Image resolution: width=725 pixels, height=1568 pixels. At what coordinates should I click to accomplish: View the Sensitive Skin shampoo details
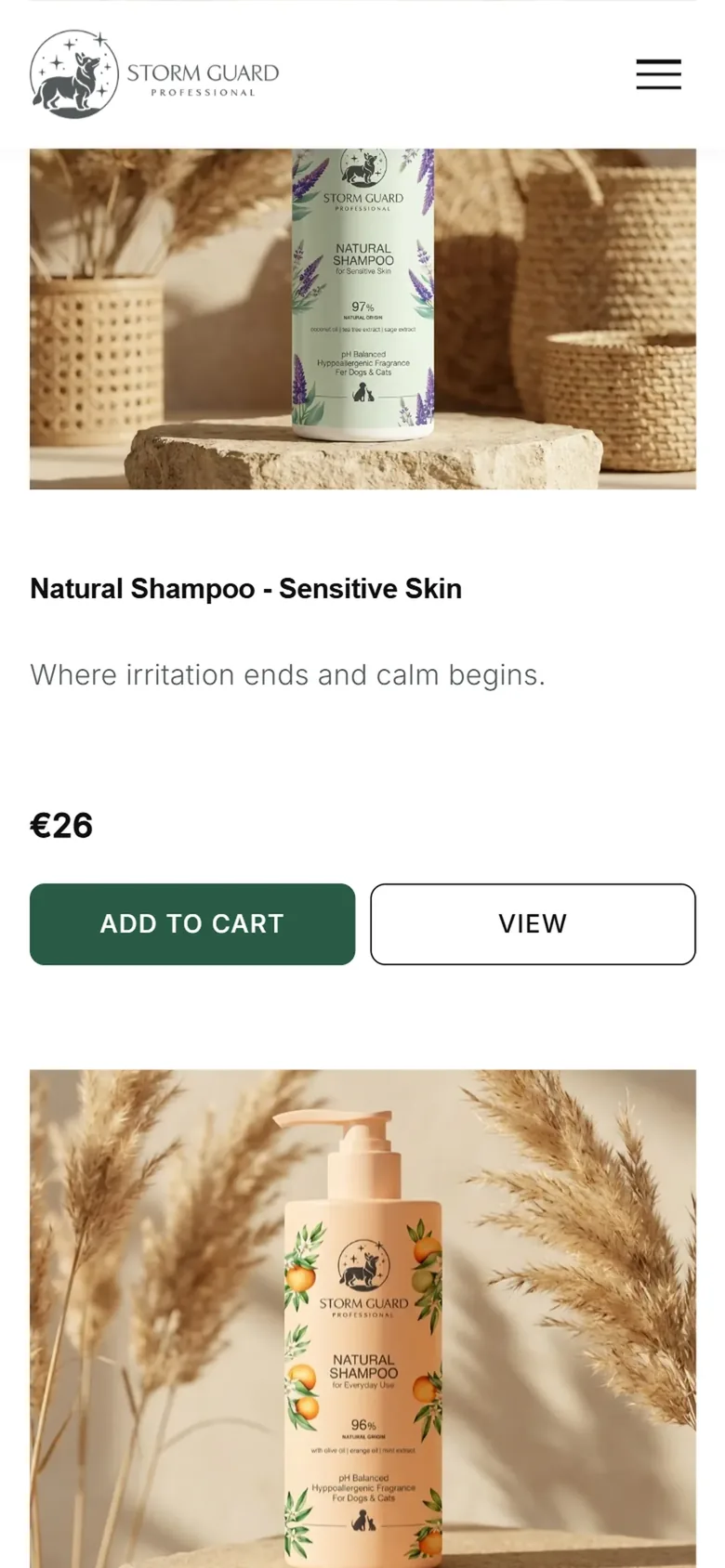point(533,923)
